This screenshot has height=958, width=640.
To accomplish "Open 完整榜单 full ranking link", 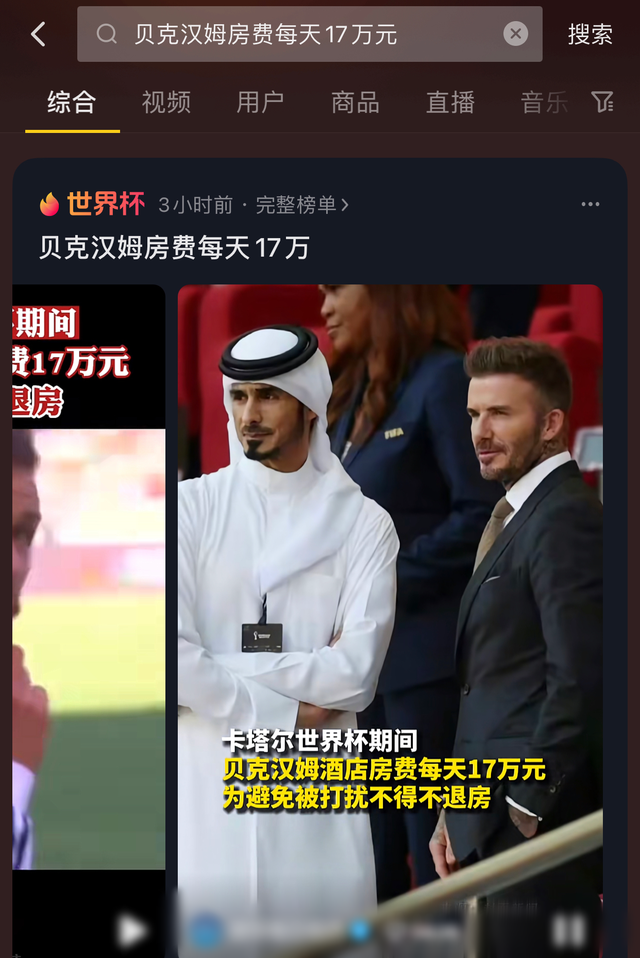I will (302, 205).
